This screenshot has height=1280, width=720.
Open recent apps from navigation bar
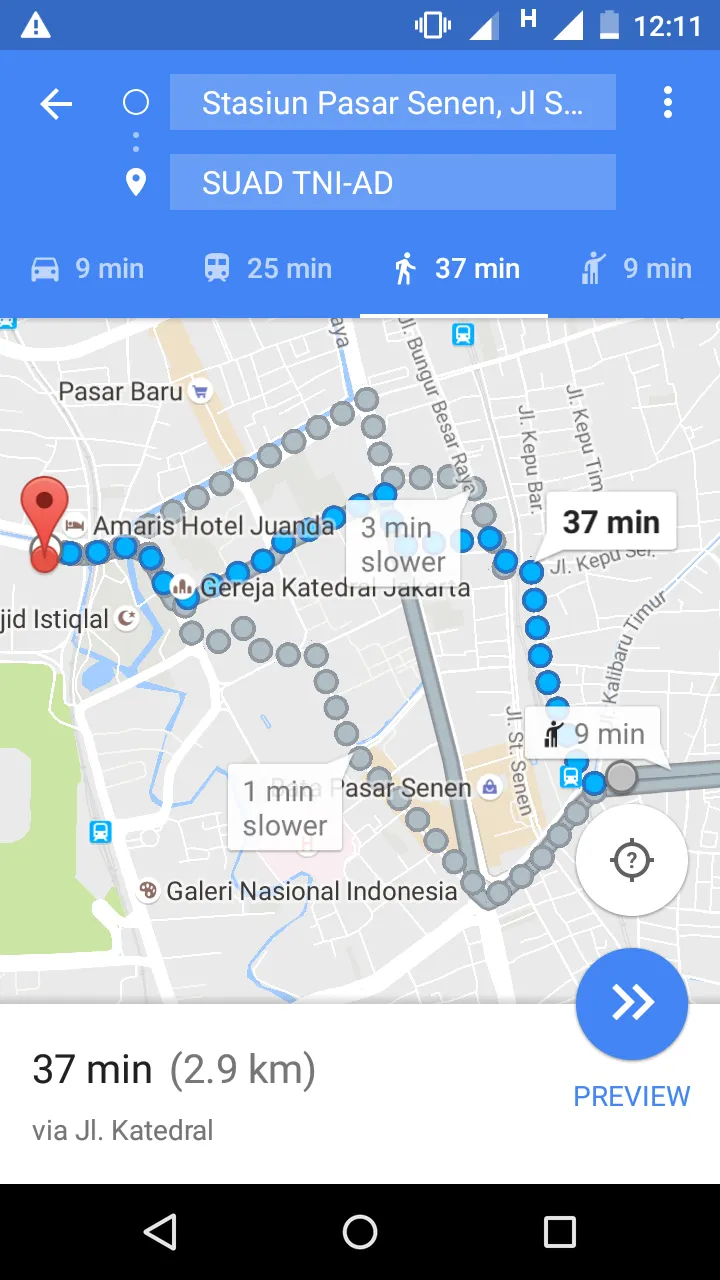(559, 1232)
